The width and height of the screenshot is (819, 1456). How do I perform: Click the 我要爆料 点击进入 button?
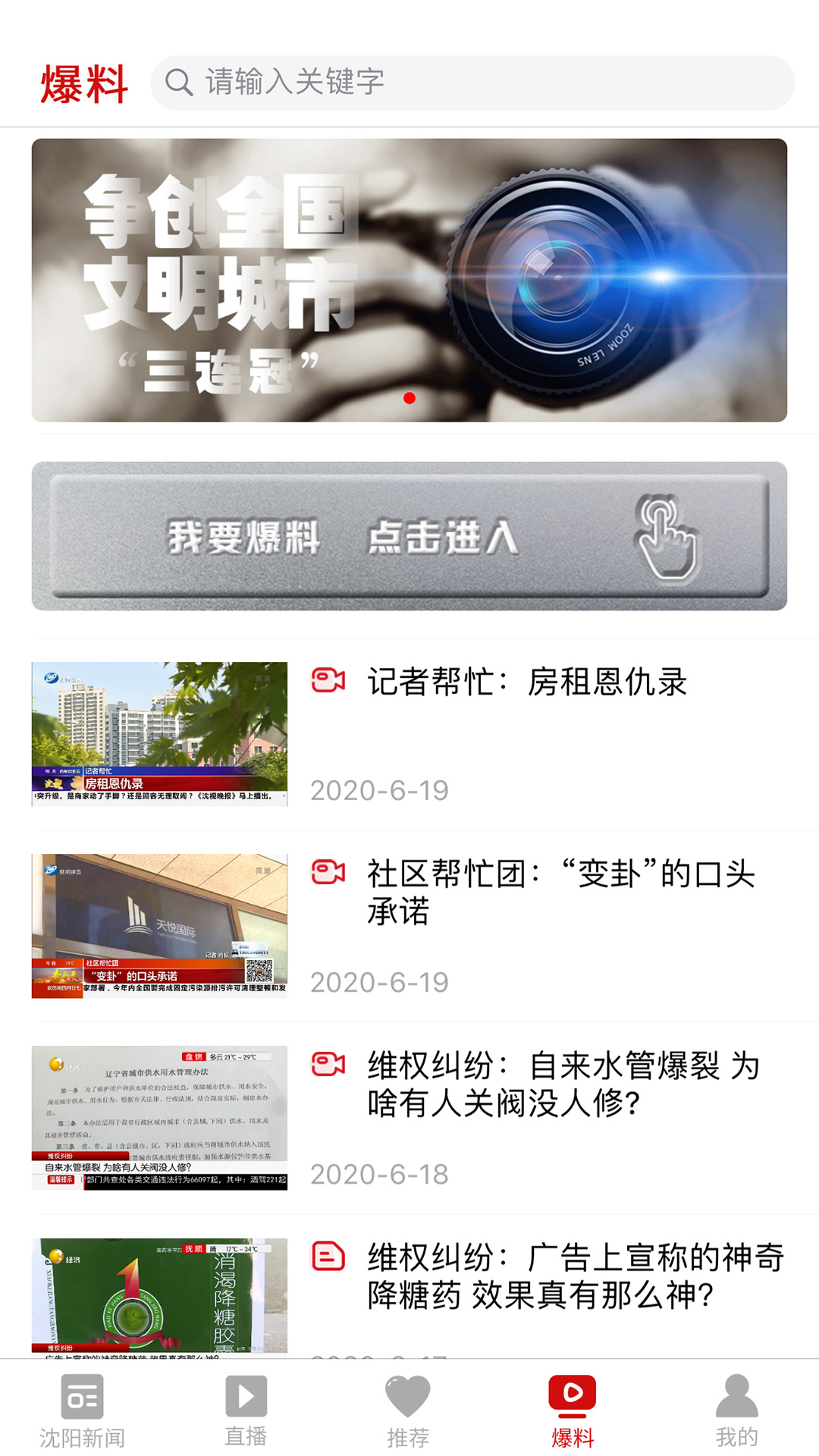[409, 536]
